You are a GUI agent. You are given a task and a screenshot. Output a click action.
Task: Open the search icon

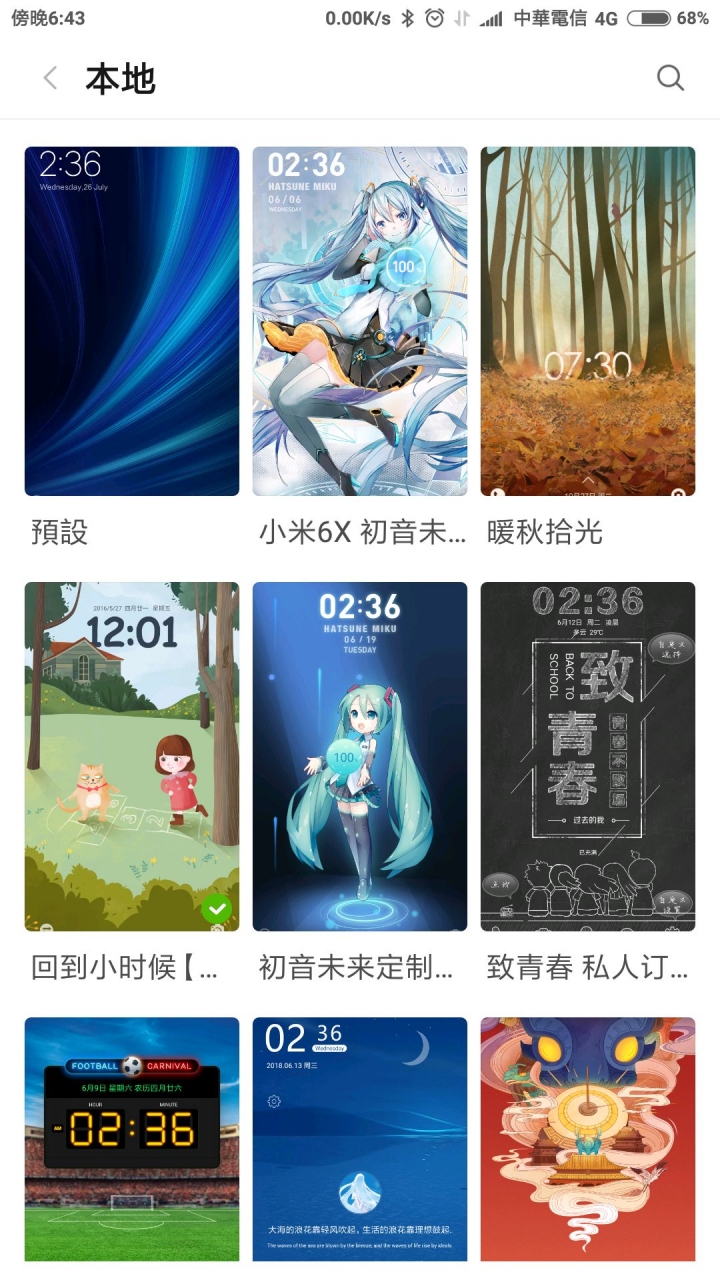click(x=670, y=78)
